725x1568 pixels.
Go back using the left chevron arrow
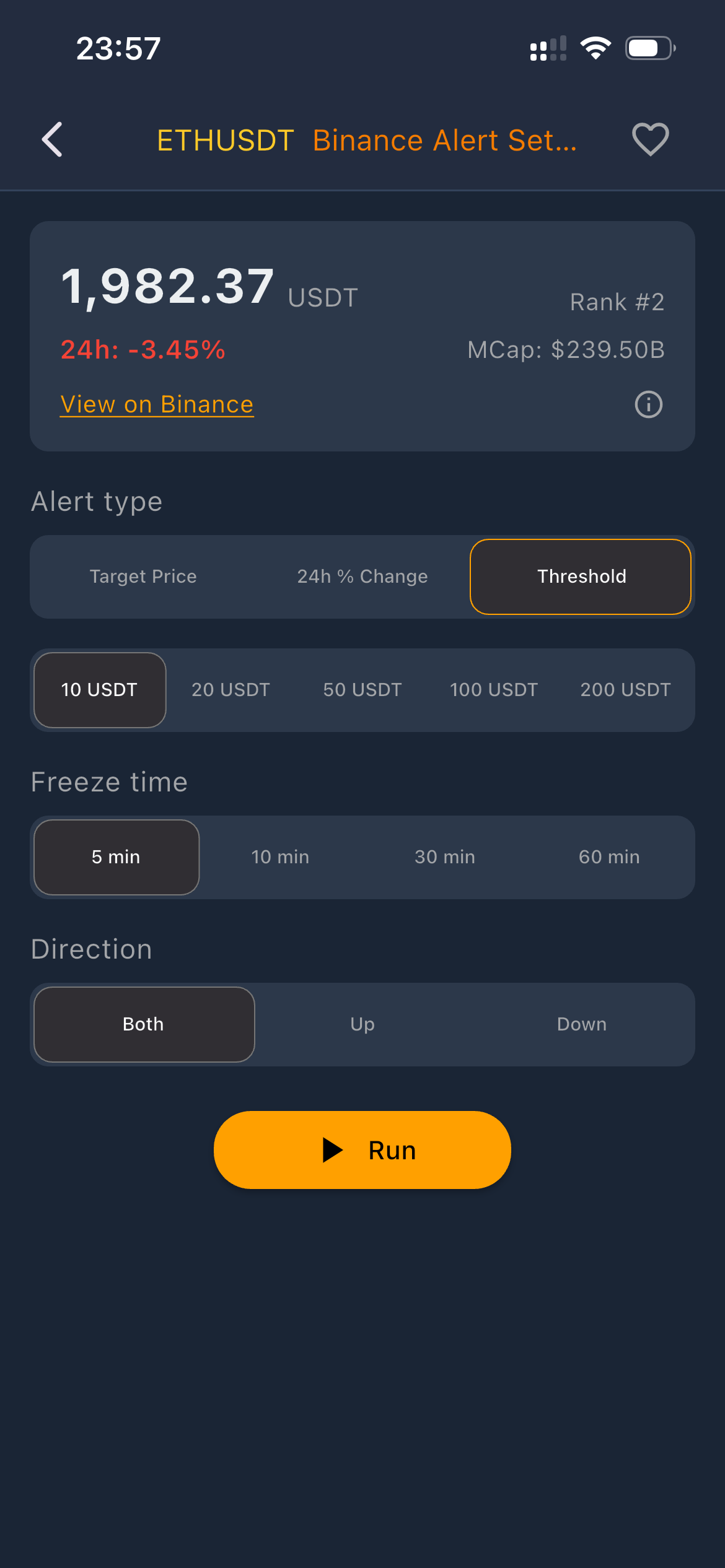coord(52,139)
